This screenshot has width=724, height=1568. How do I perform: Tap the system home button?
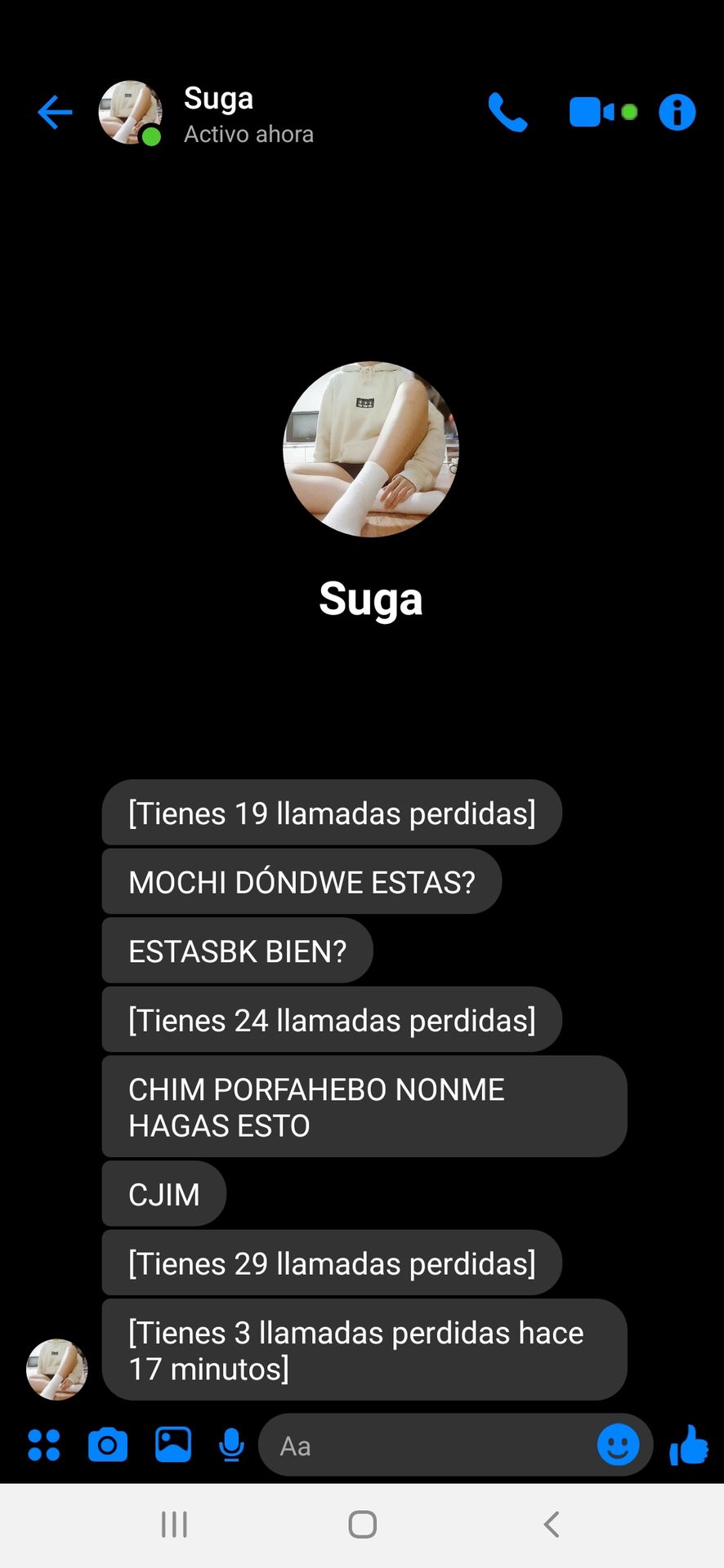tap(362, 1524)
